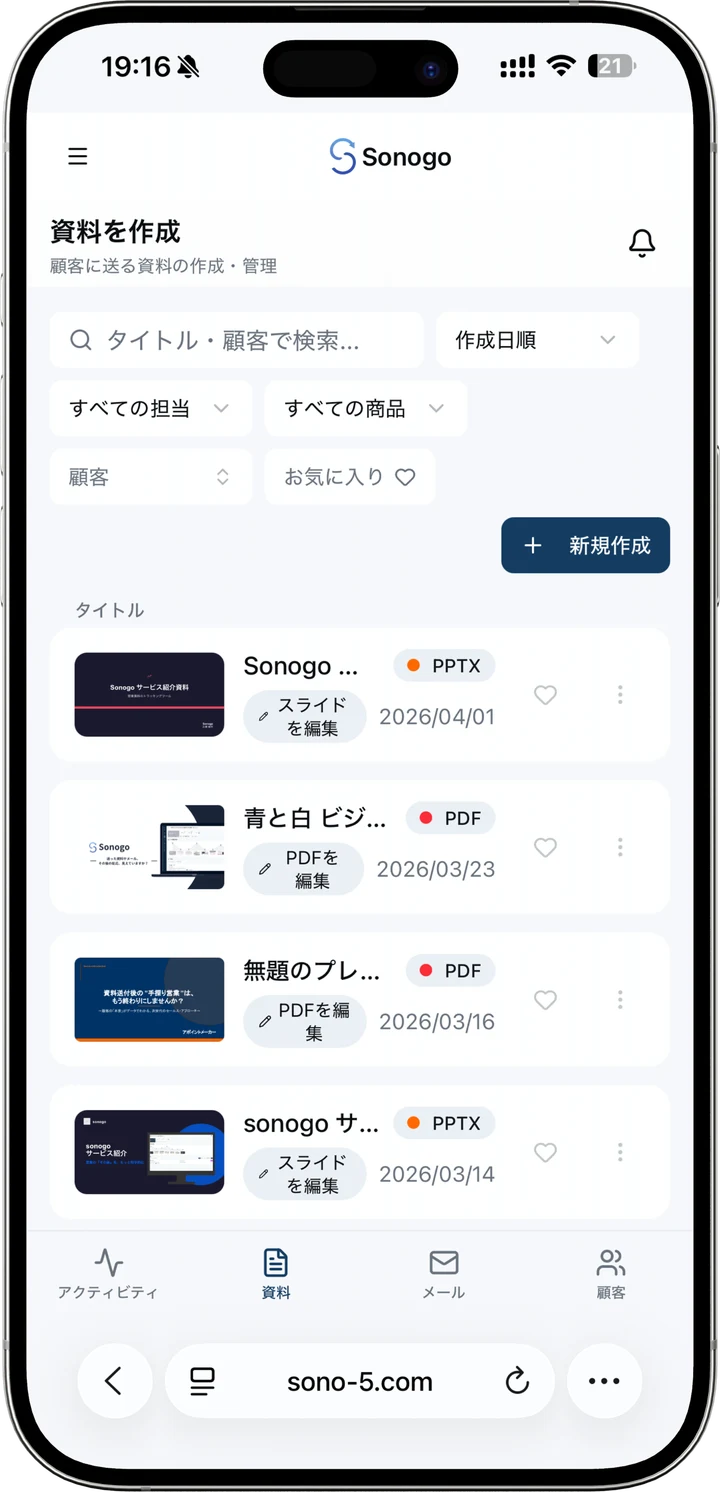Expand the すべての担当 filter
Viewport: 720px width, 1492px height.
tap(150, 408)
